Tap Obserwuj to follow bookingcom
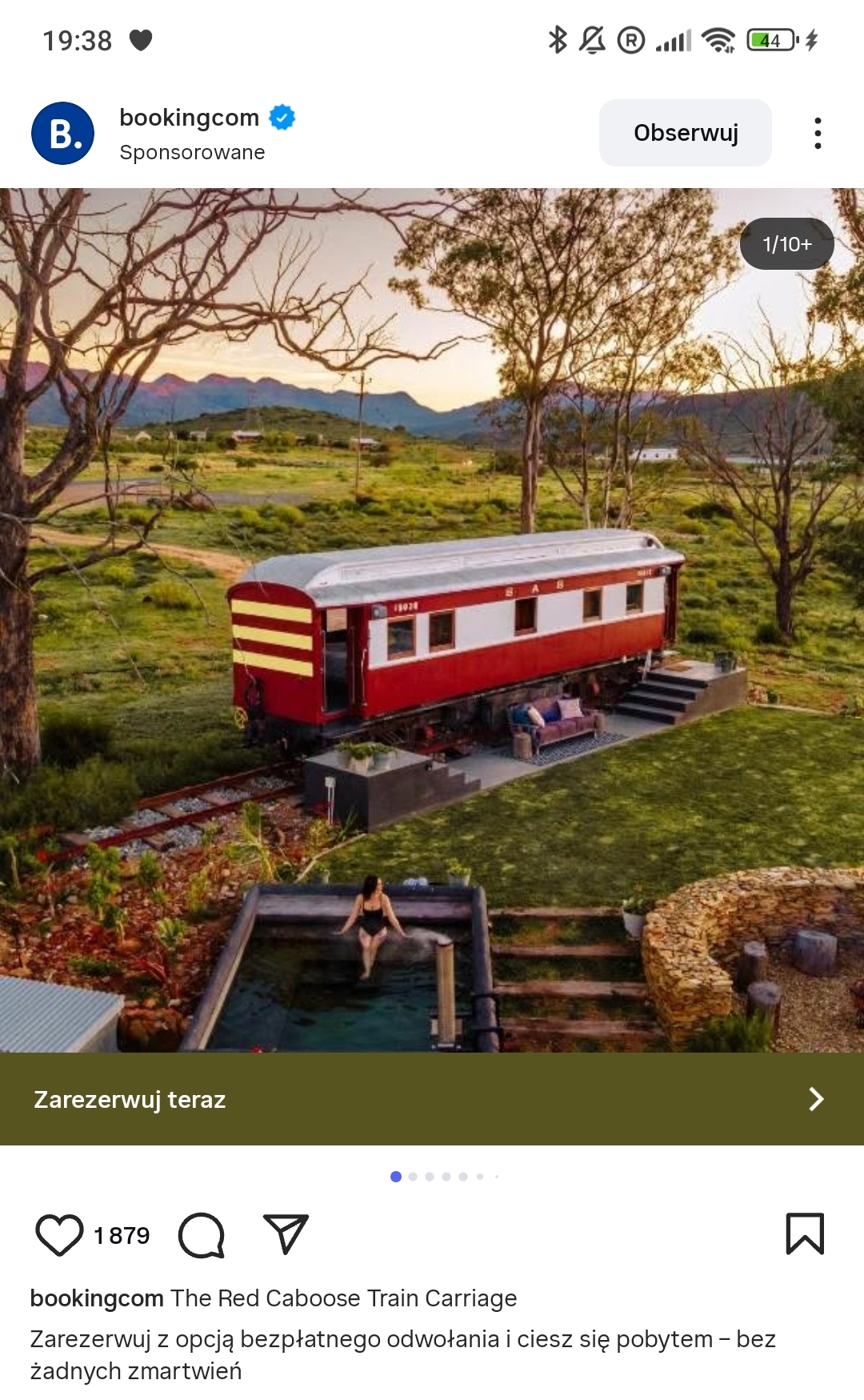This screenshot has width=864, height=1400. tap(686, 133)
